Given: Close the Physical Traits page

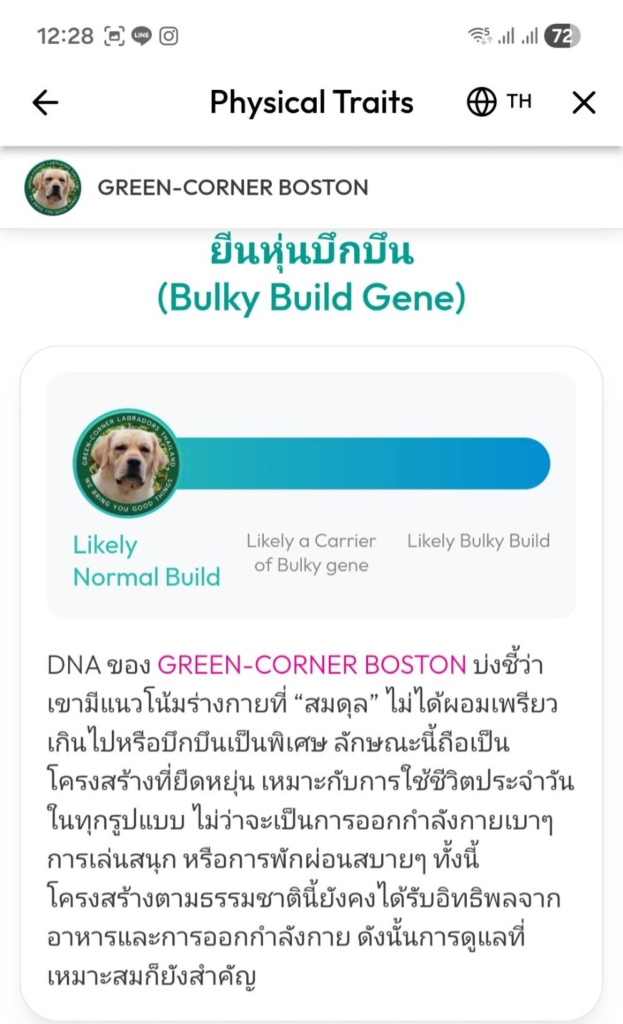Looking at the screenshot, I should click(x=583, y=102).
